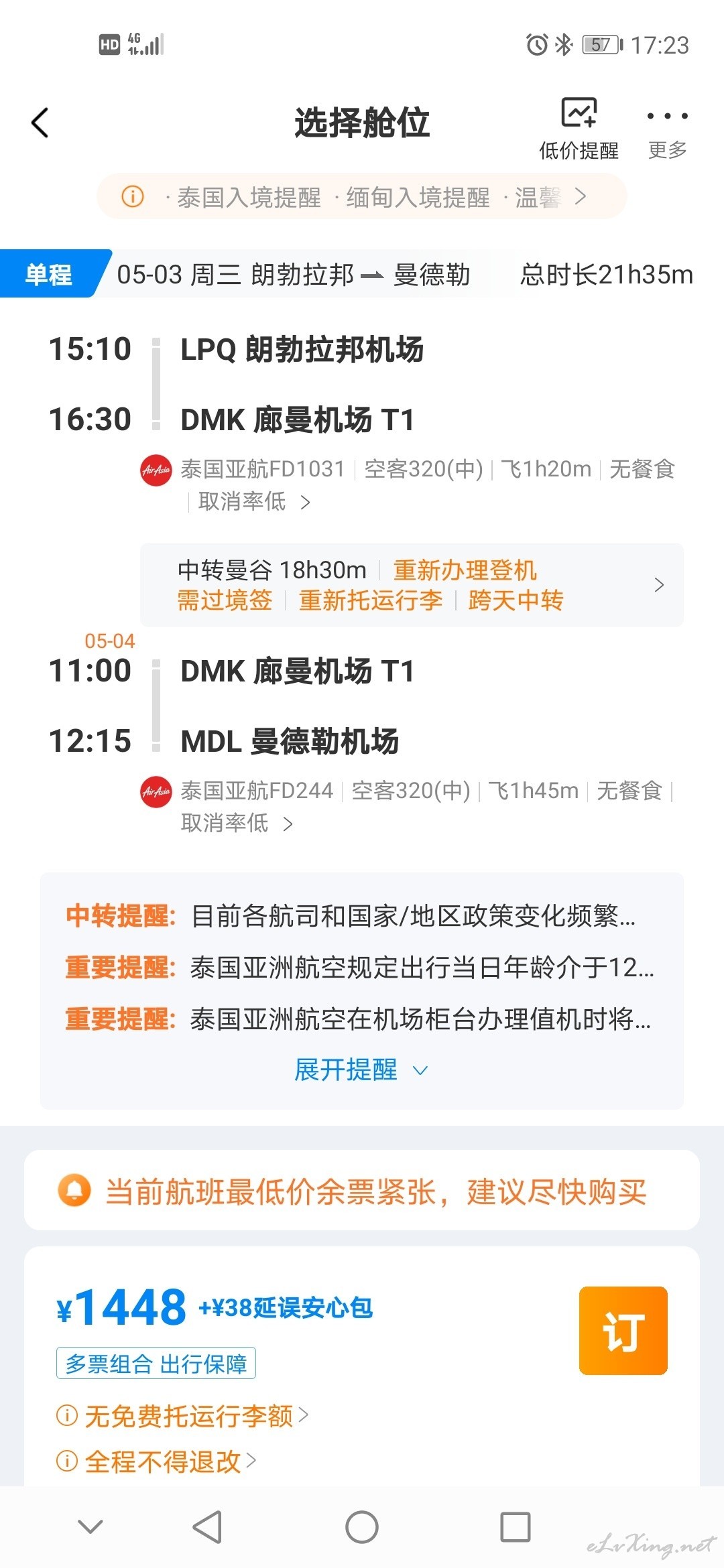The height and width of the screenshot is (1568, 724).
Task: Expand reminders with 展开提醒
Action: point(361,1070)
